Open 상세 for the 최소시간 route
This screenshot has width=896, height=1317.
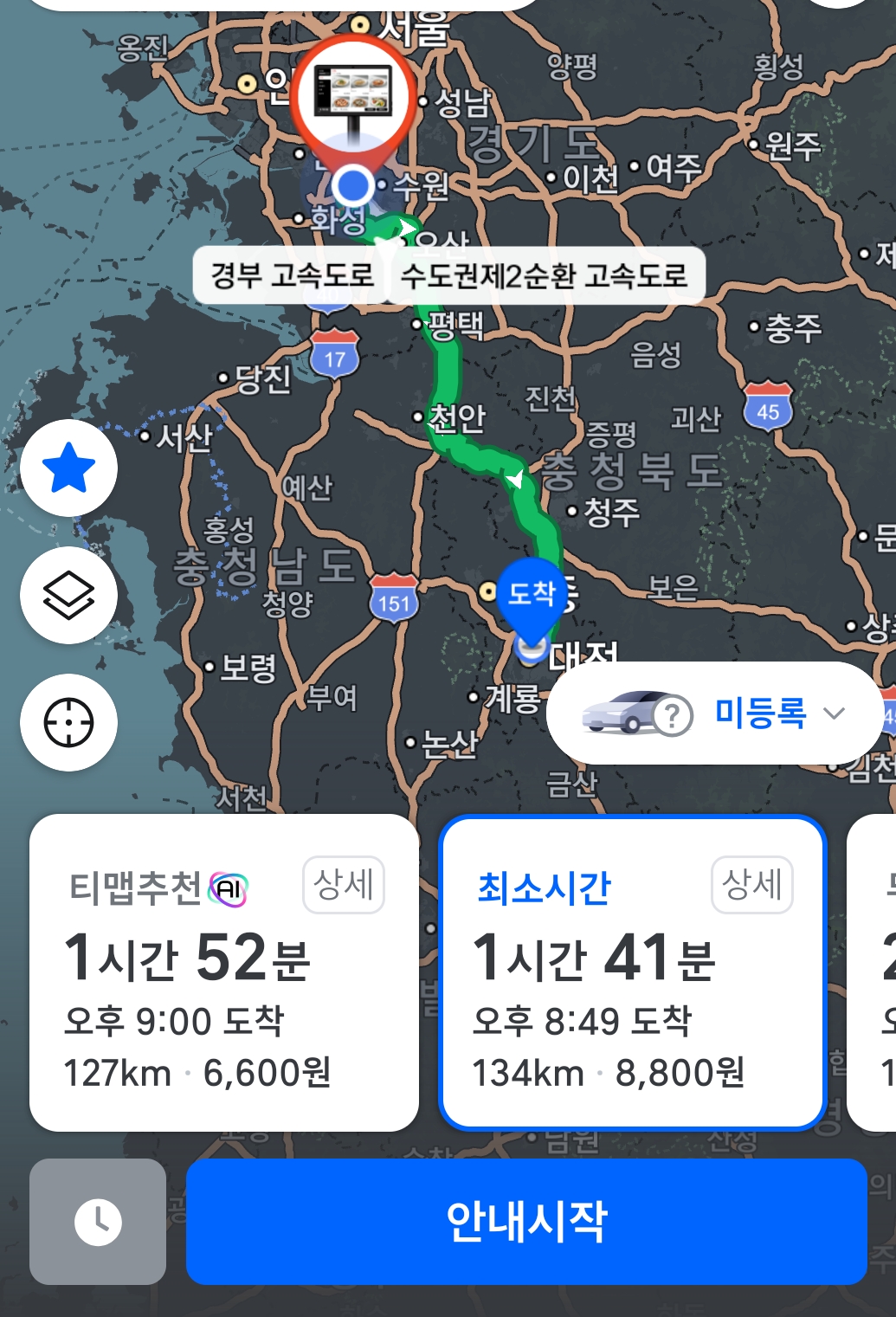(751, 885)
